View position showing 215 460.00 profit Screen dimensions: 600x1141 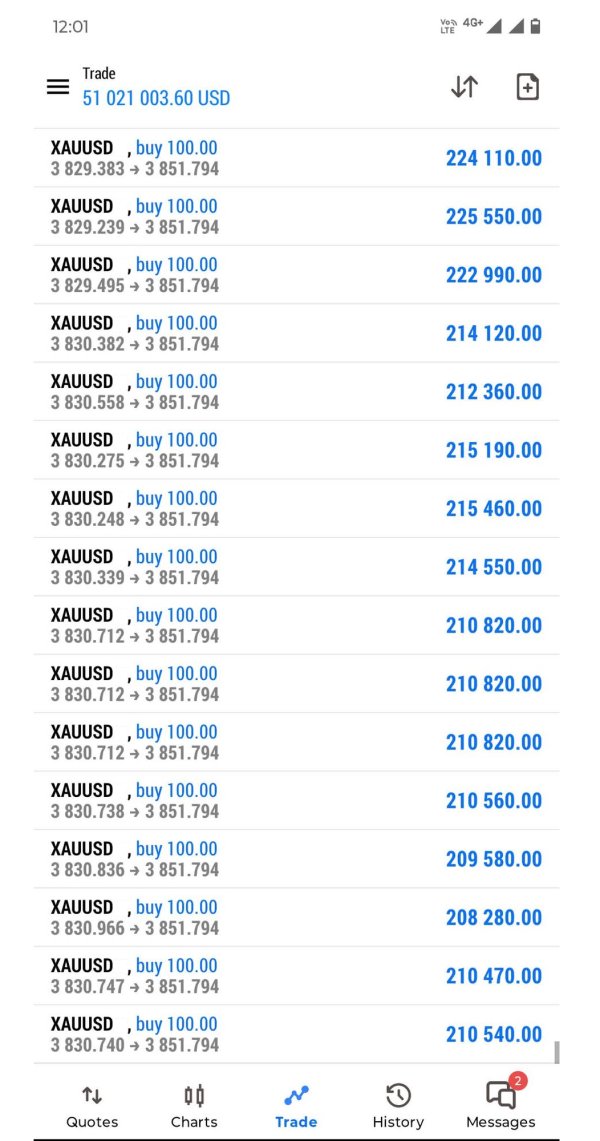tap(296, 508)
